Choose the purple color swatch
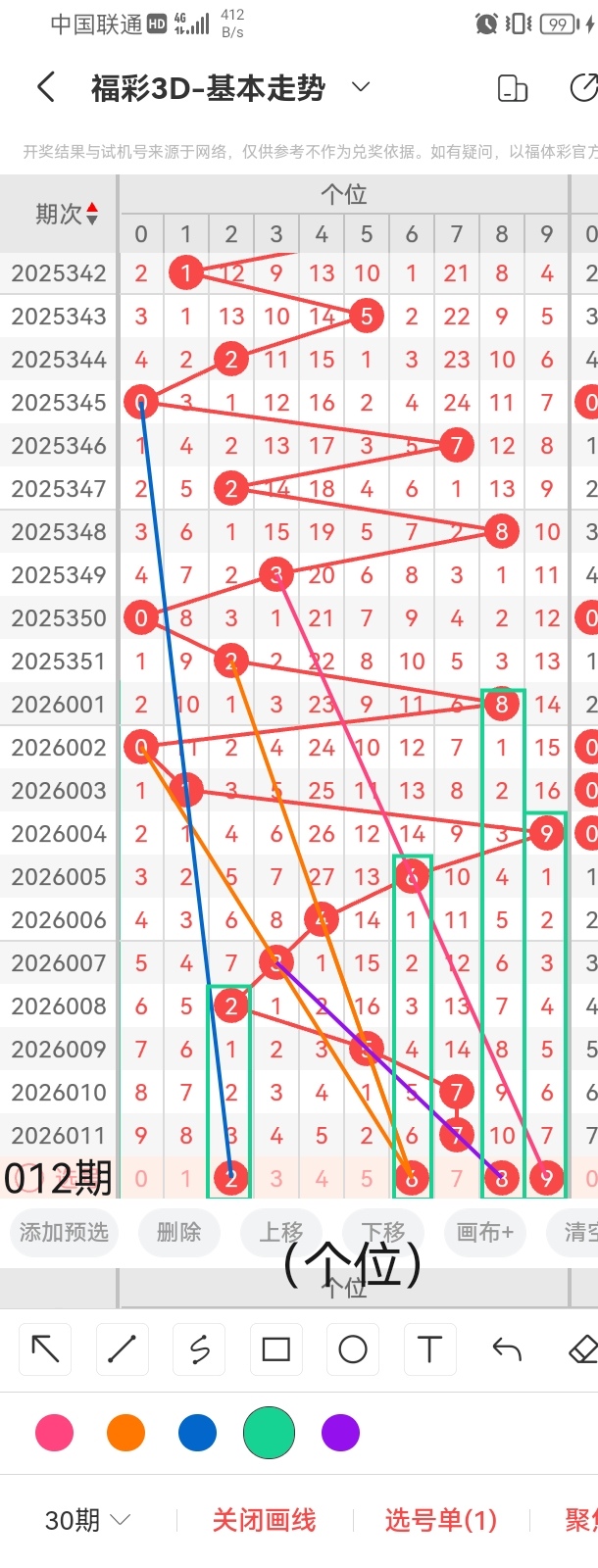 (x=340, y=1433)
